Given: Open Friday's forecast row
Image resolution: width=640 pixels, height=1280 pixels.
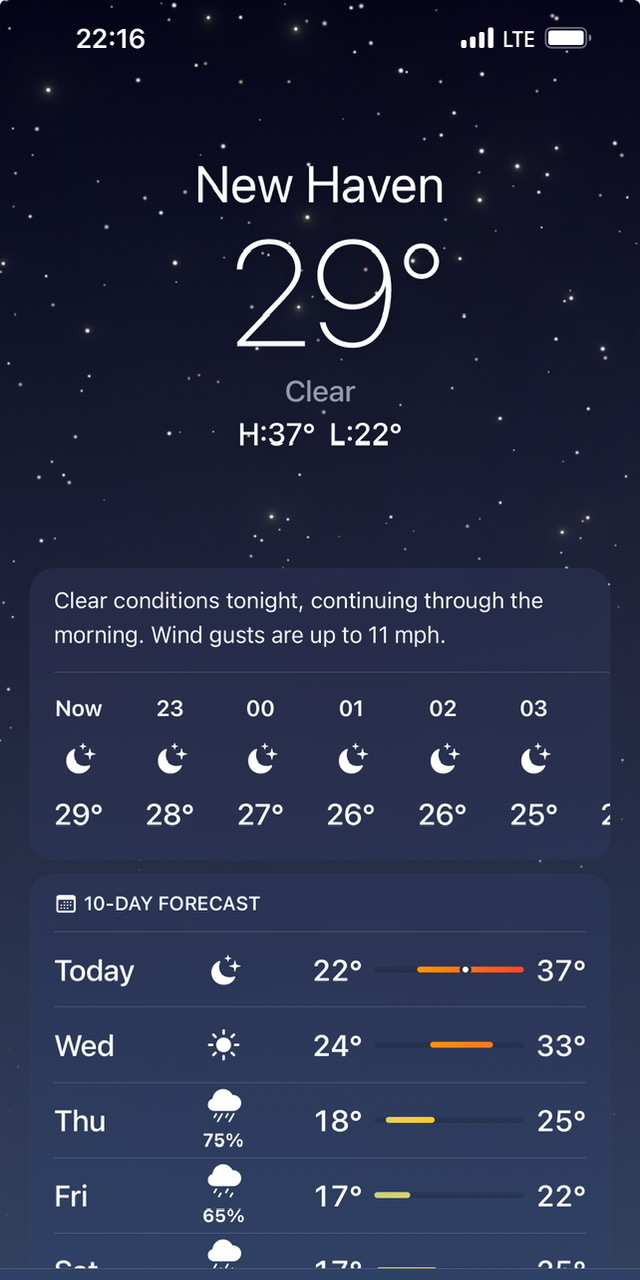Looking at the screenshot, I should [320, 1196].
